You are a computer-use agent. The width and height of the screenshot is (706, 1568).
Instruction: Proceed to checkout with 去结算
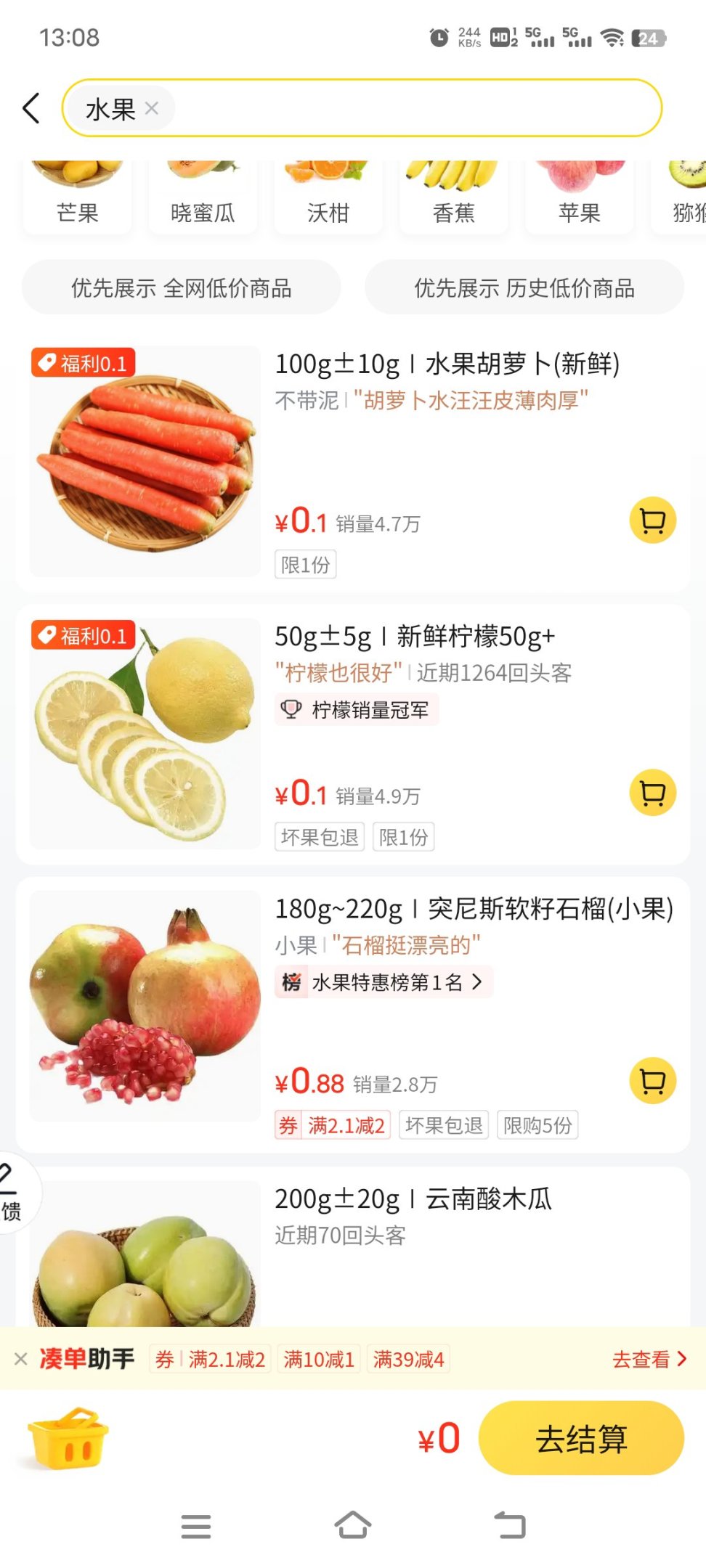pyautogui.click(x=581, y=1438)
